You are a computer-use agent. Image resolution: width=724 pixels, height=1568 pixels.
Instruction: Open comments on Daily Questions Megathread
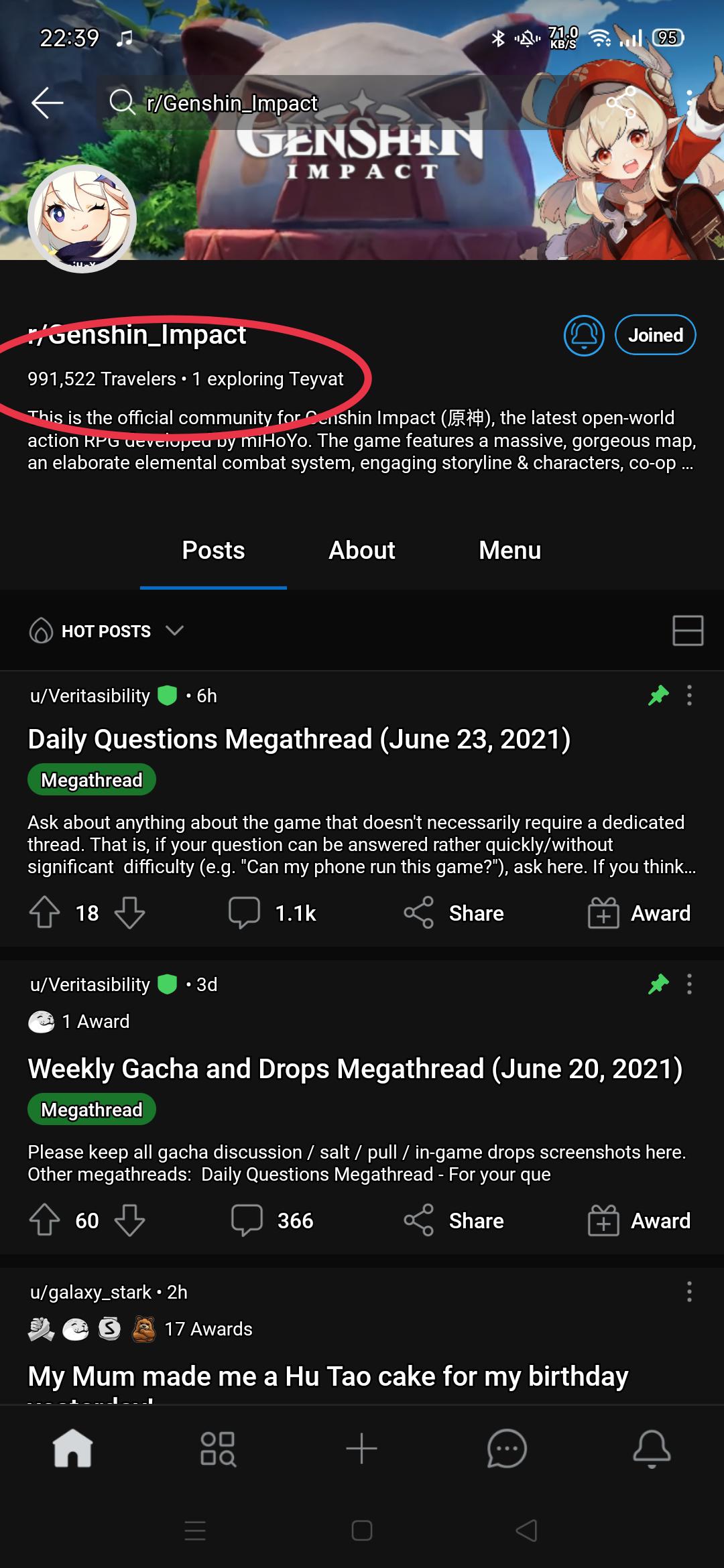[x=271, y=913]
